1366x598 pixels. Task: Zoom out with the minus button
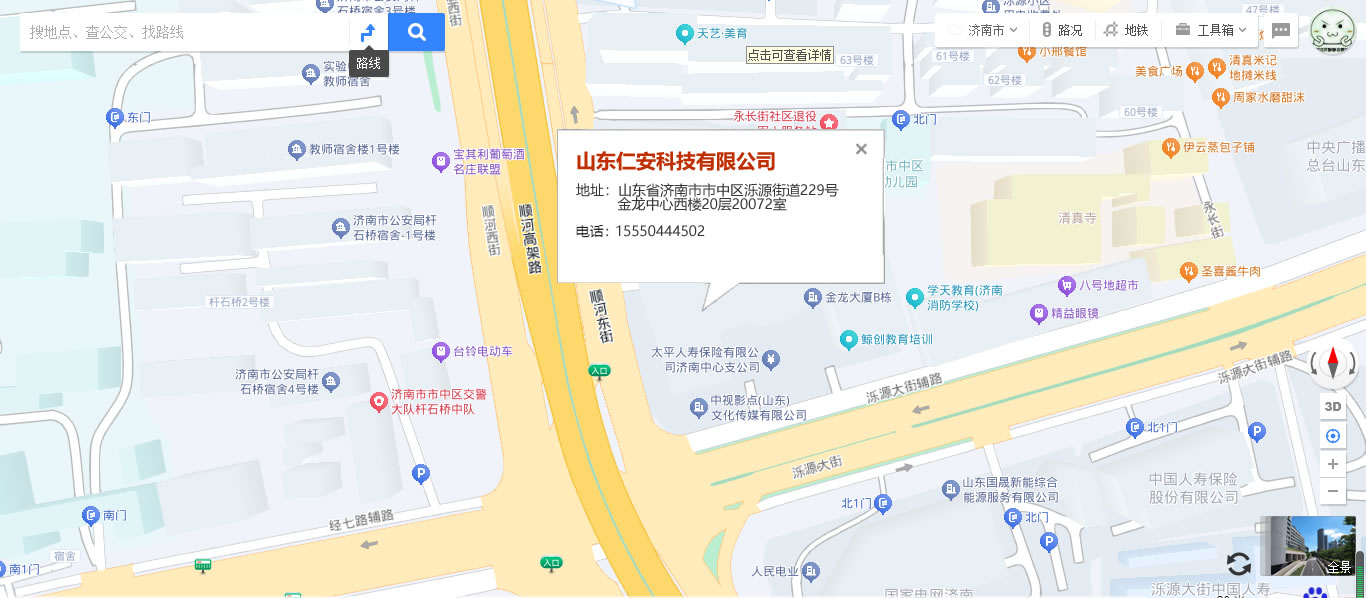(x=1333, y=491)
